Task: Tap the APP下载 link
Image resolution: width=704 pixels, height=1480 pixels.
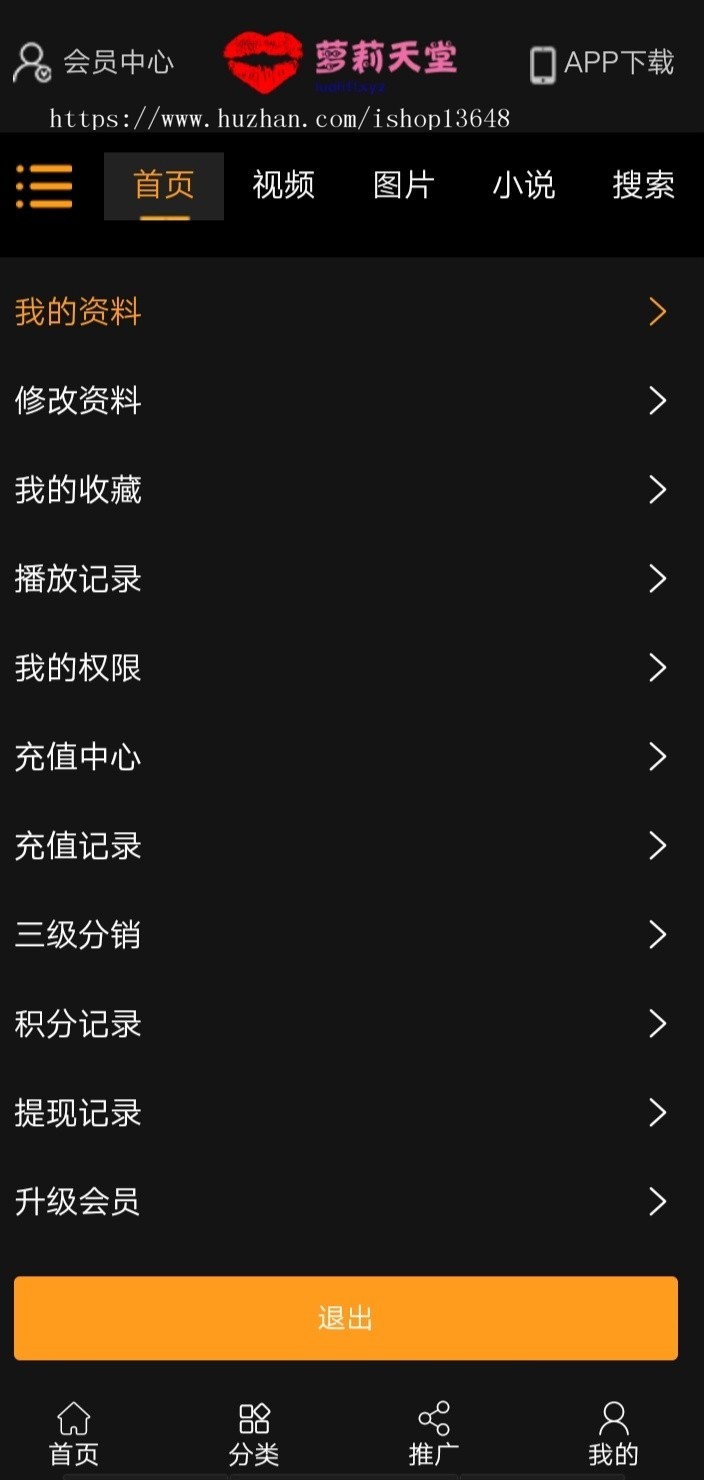Action: pos(602,63)
